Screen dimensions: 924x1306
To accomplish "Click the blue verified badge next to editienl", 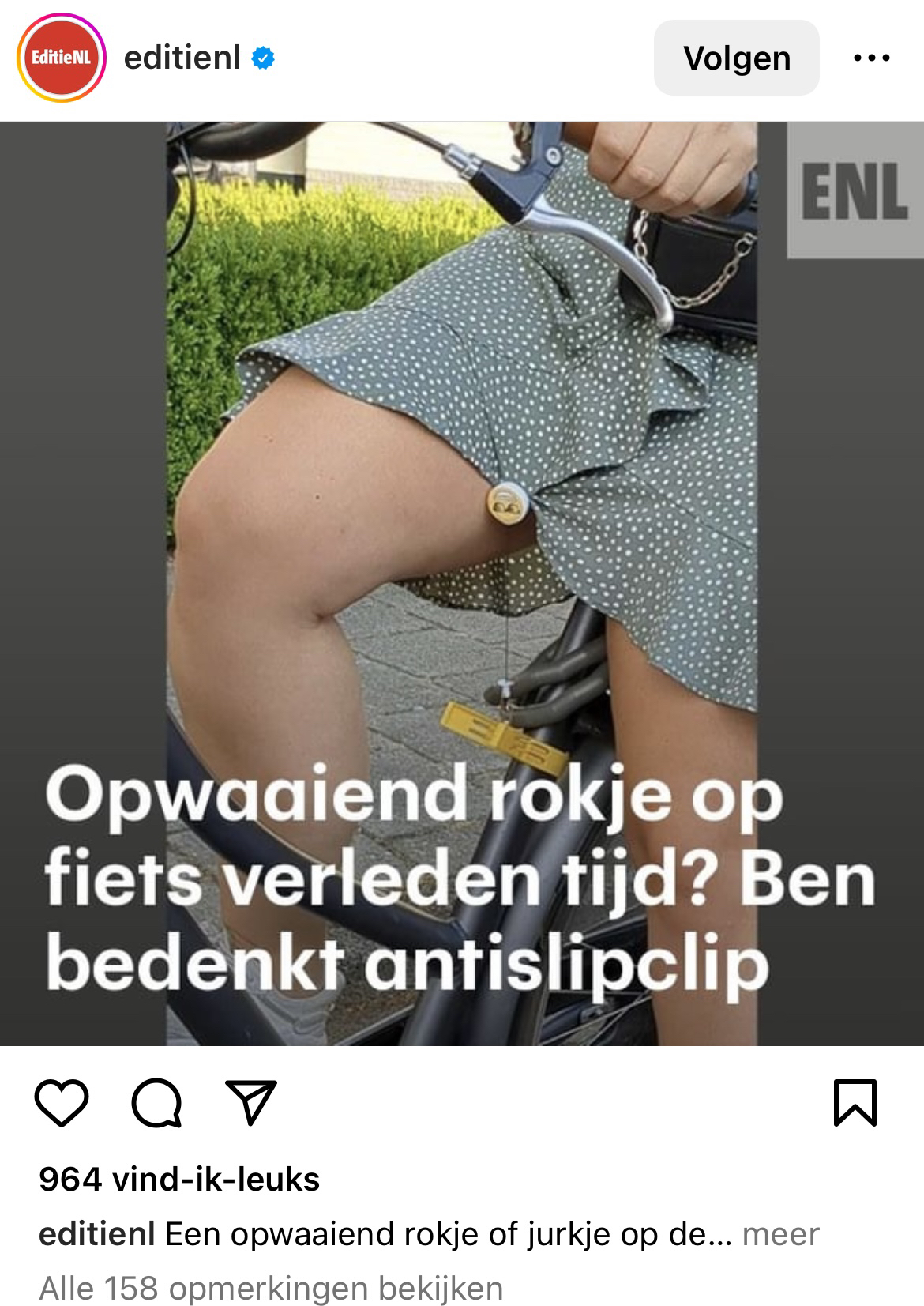I will point(262,56).
